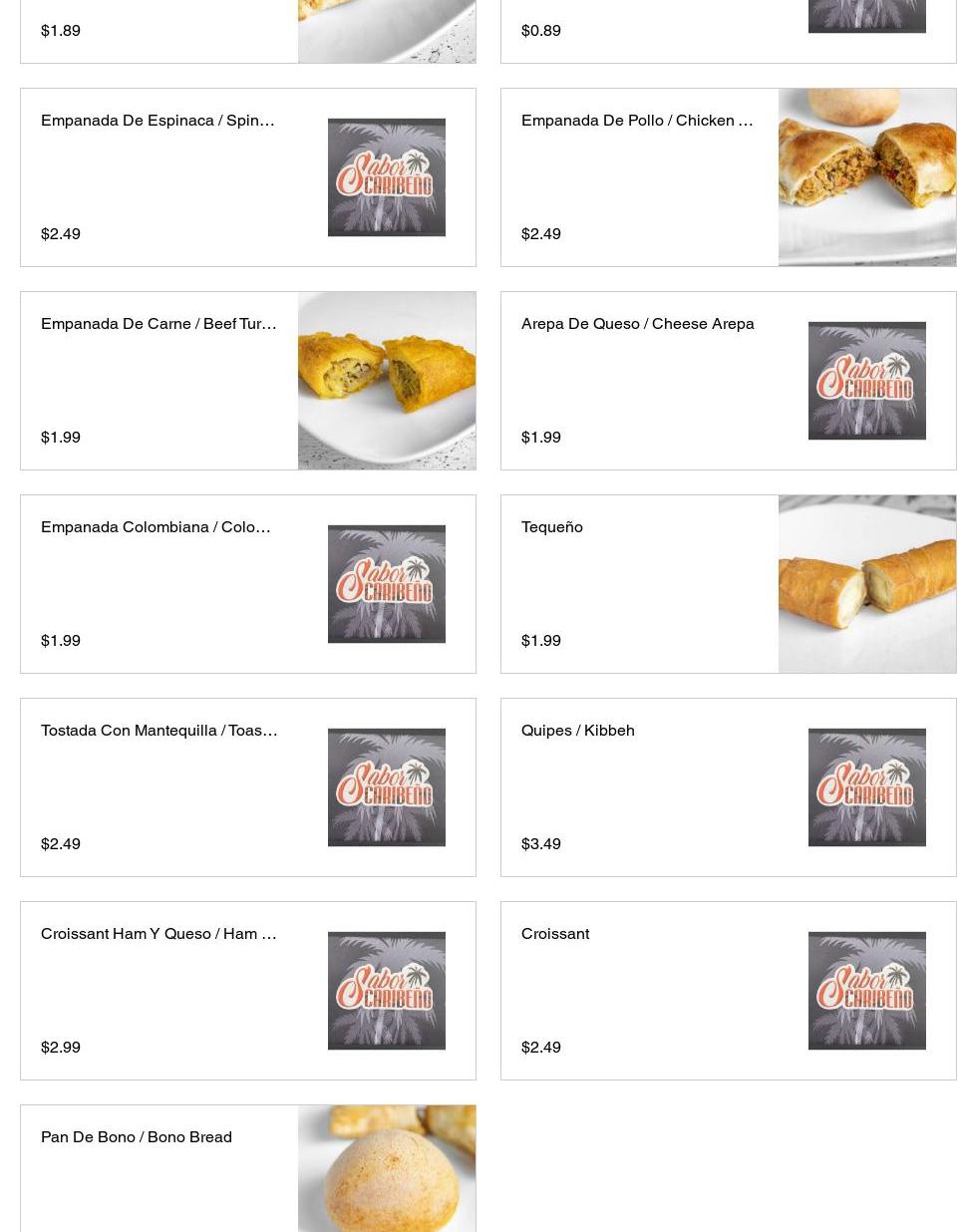Open Pan De Bono bread item

[x=247, y=1168]
